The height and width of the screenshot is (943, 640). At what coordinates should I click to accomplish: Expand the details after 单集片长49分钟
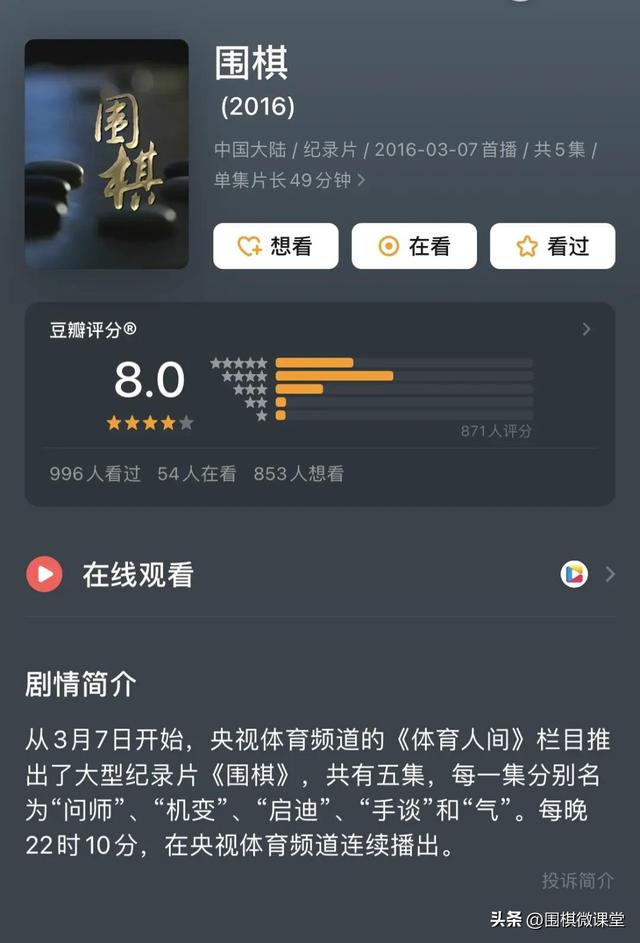point(361,181)
